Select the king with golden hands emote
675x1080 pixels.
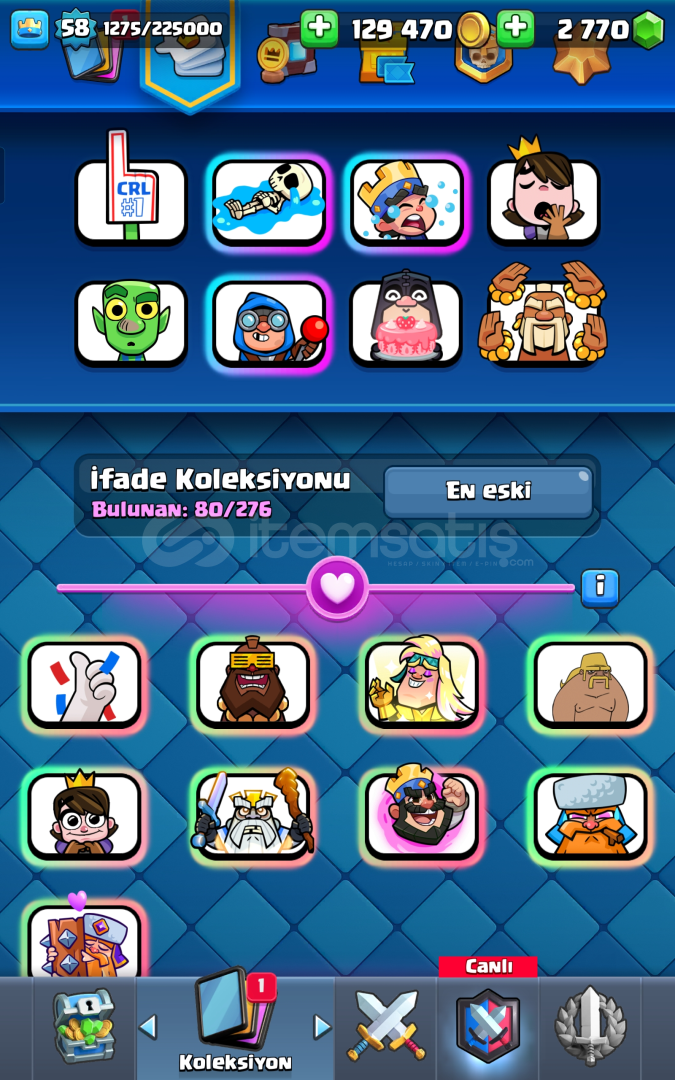tap(543, 323)
